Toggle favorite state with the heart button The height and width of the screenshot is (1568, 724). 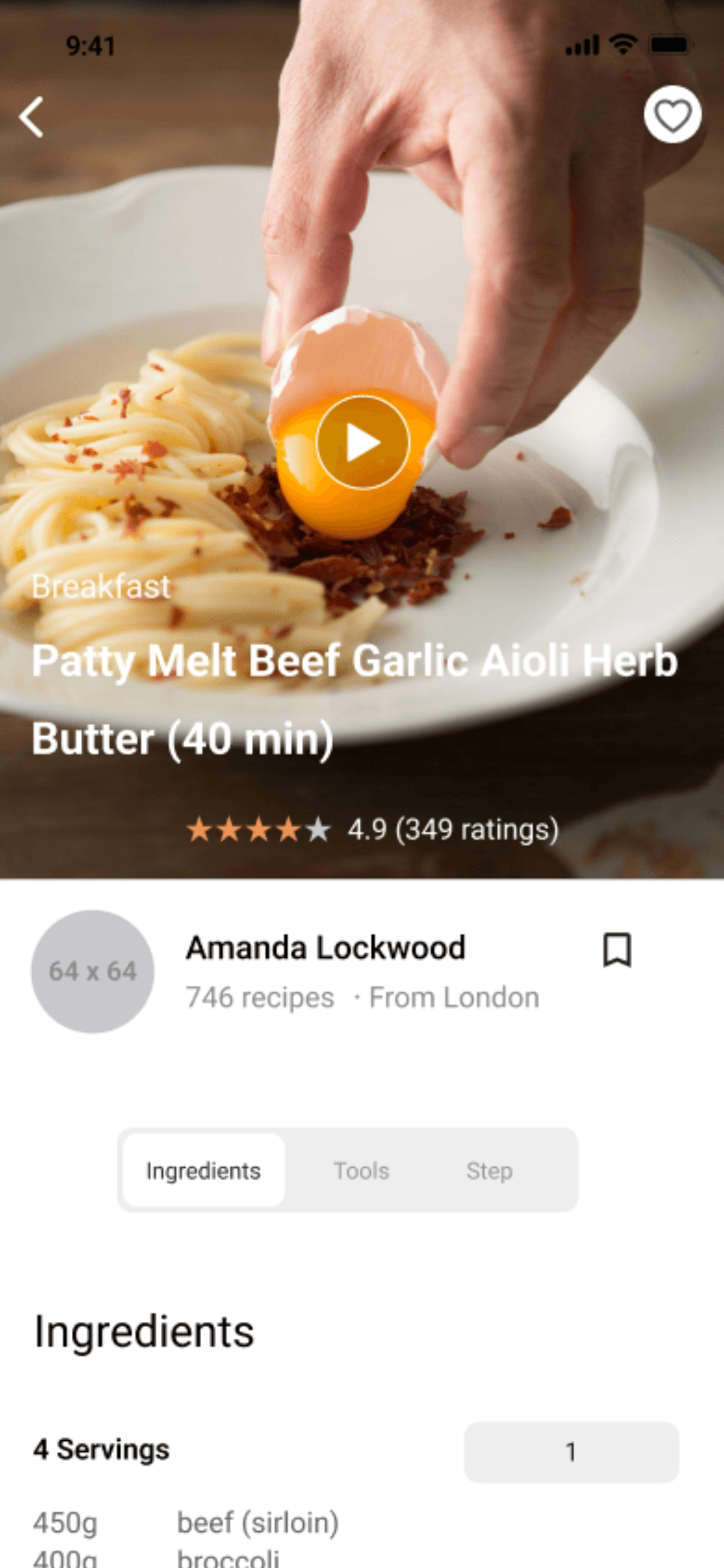pyautogui.click(x=673, y=115)
